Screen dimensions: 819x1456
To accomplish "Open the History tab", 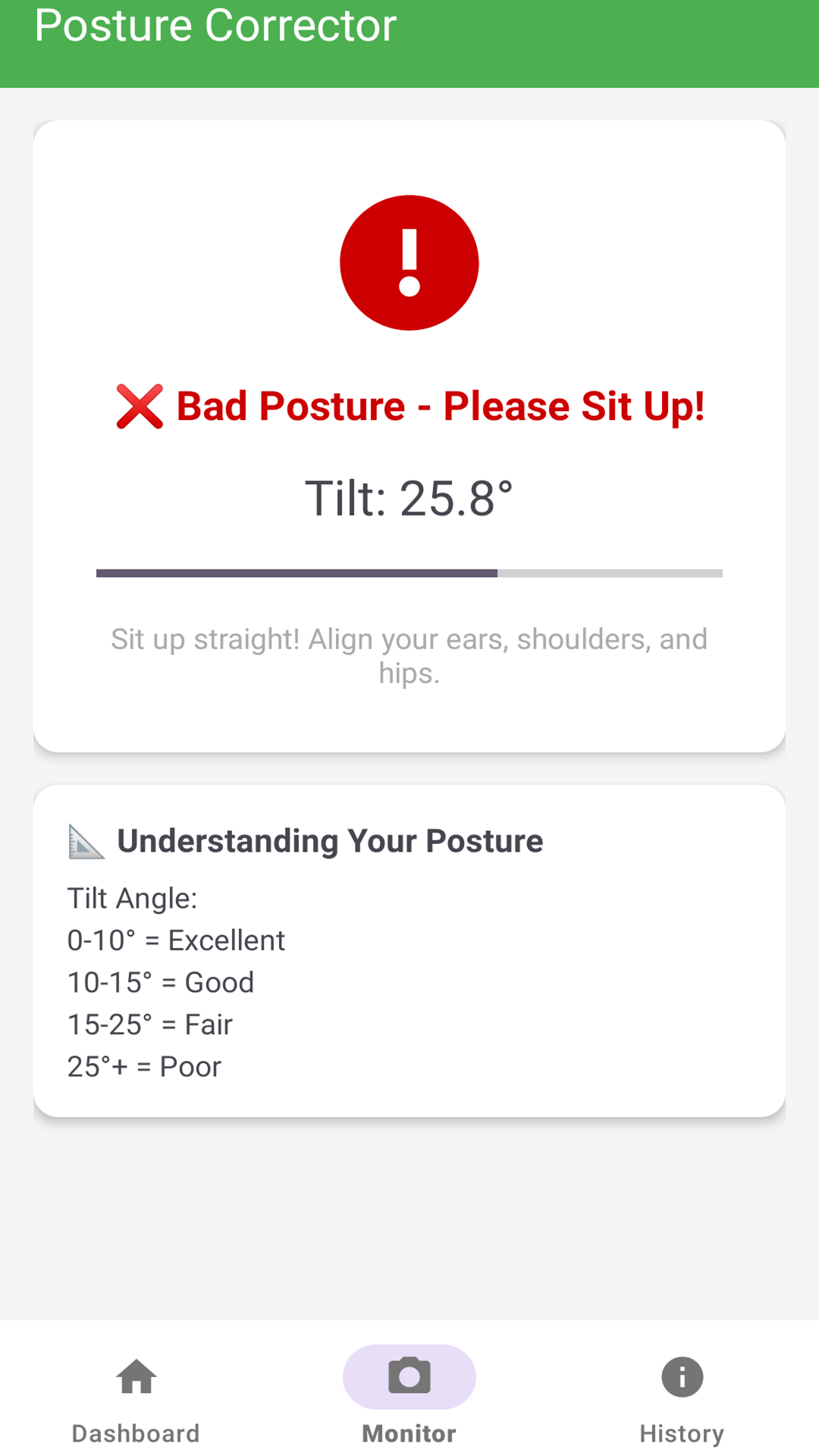I will [682, 1399].
